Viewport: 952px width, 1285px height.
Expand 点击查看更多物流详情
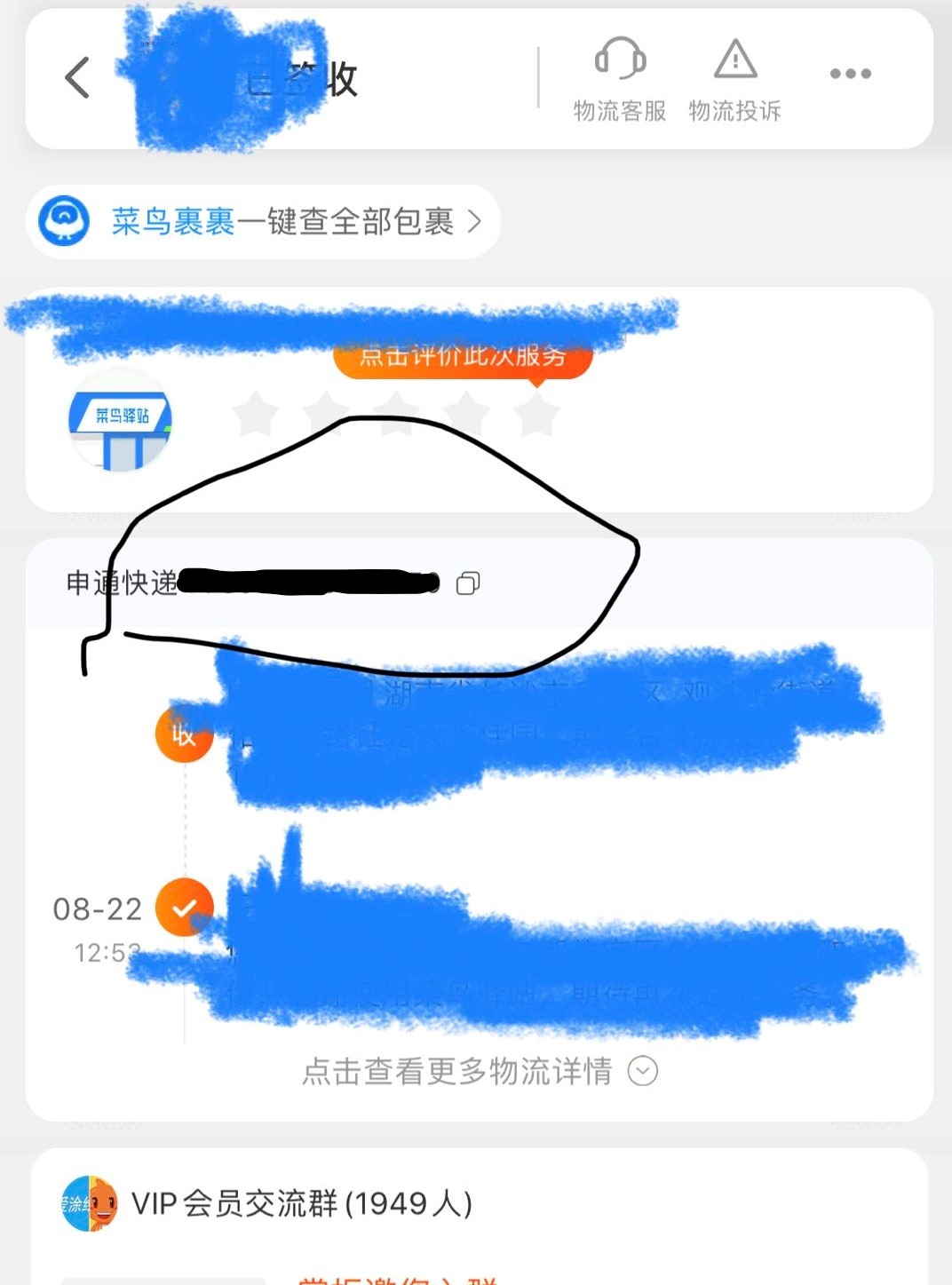click(480, 1071)
